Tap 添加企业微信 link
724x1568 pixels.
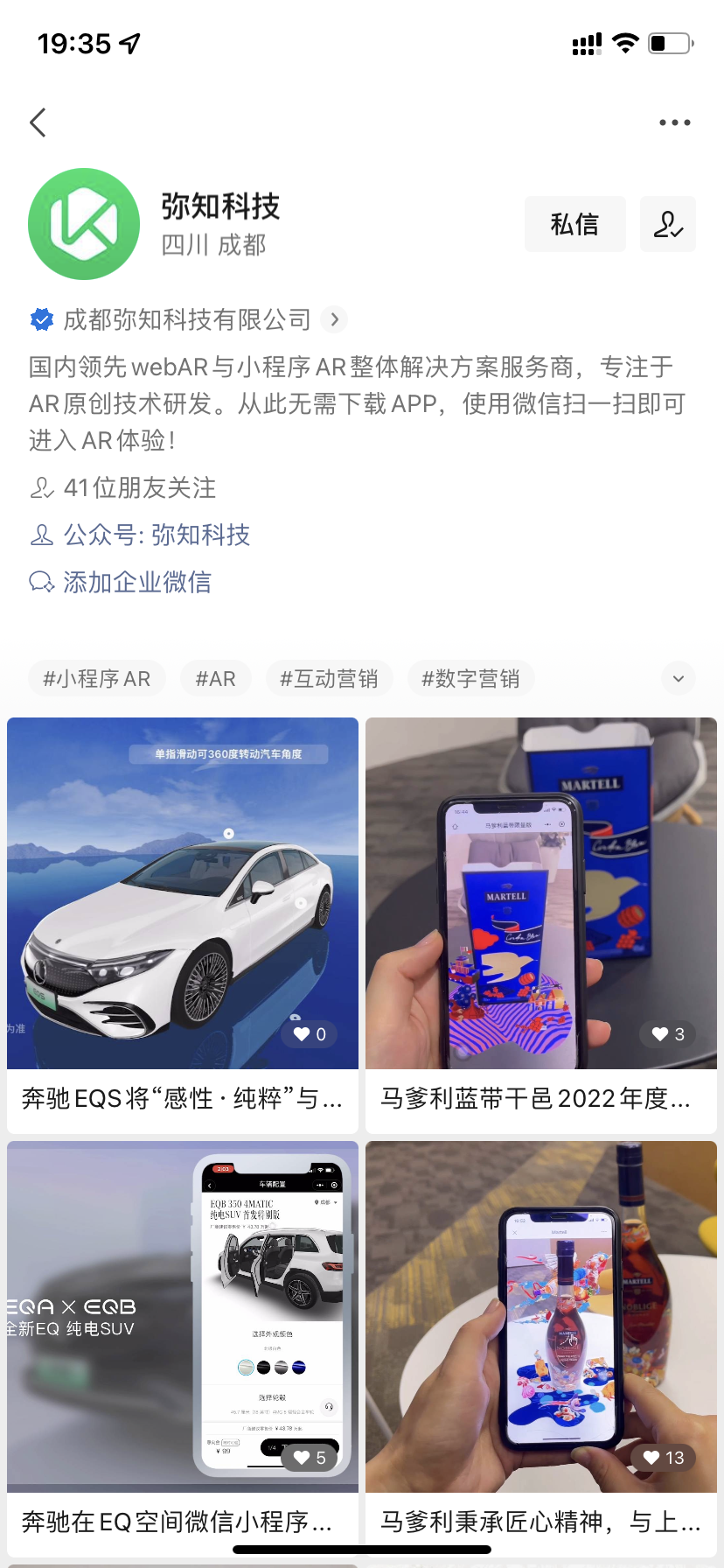(136, 582)
